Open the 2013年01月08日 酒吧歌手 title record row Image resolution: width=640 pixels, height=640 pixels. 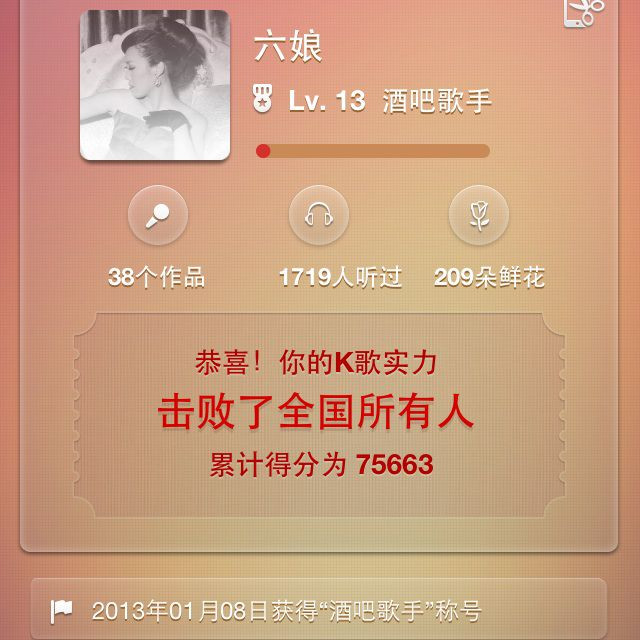[x=318, y=609]
